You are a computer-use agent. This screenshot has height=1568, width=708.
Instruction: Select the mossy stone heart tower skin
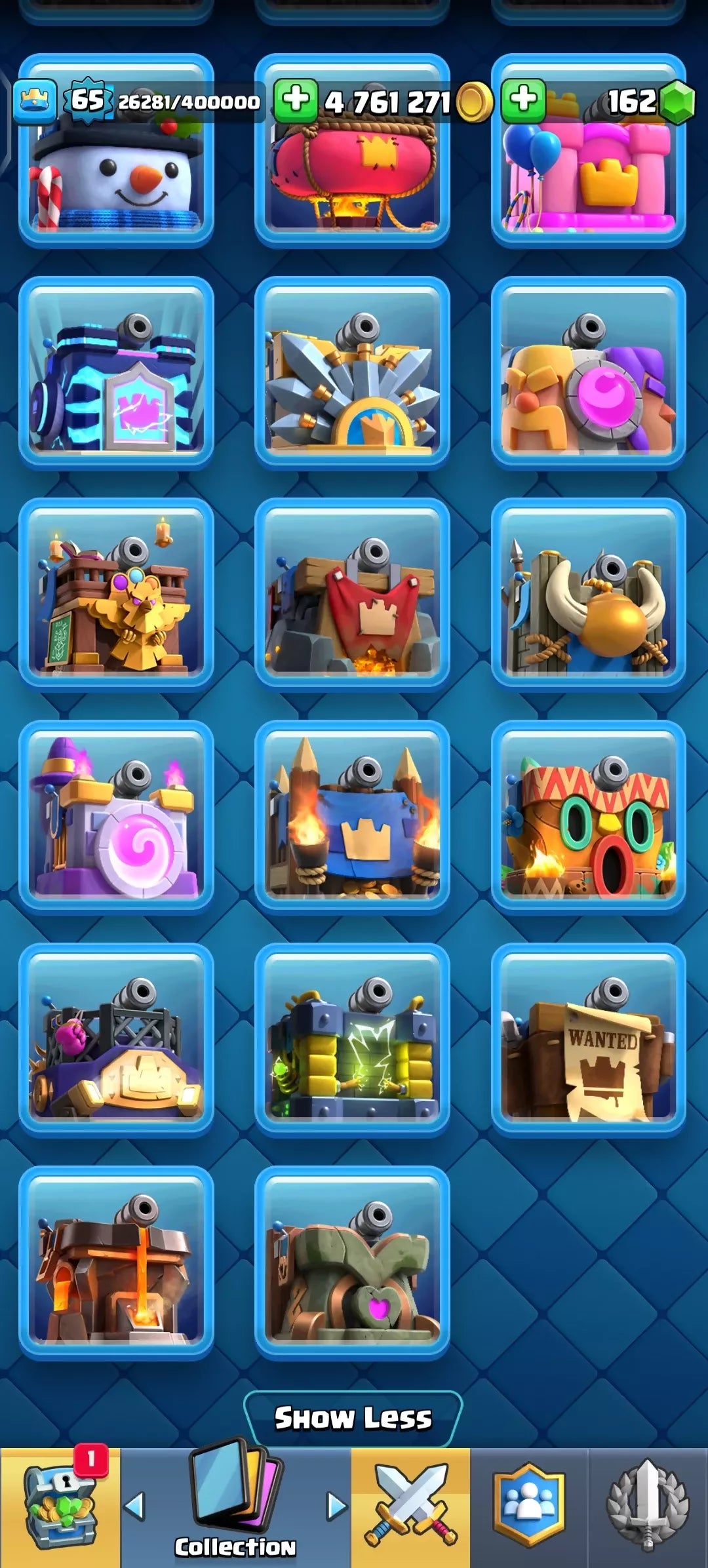click(352, 1262)
